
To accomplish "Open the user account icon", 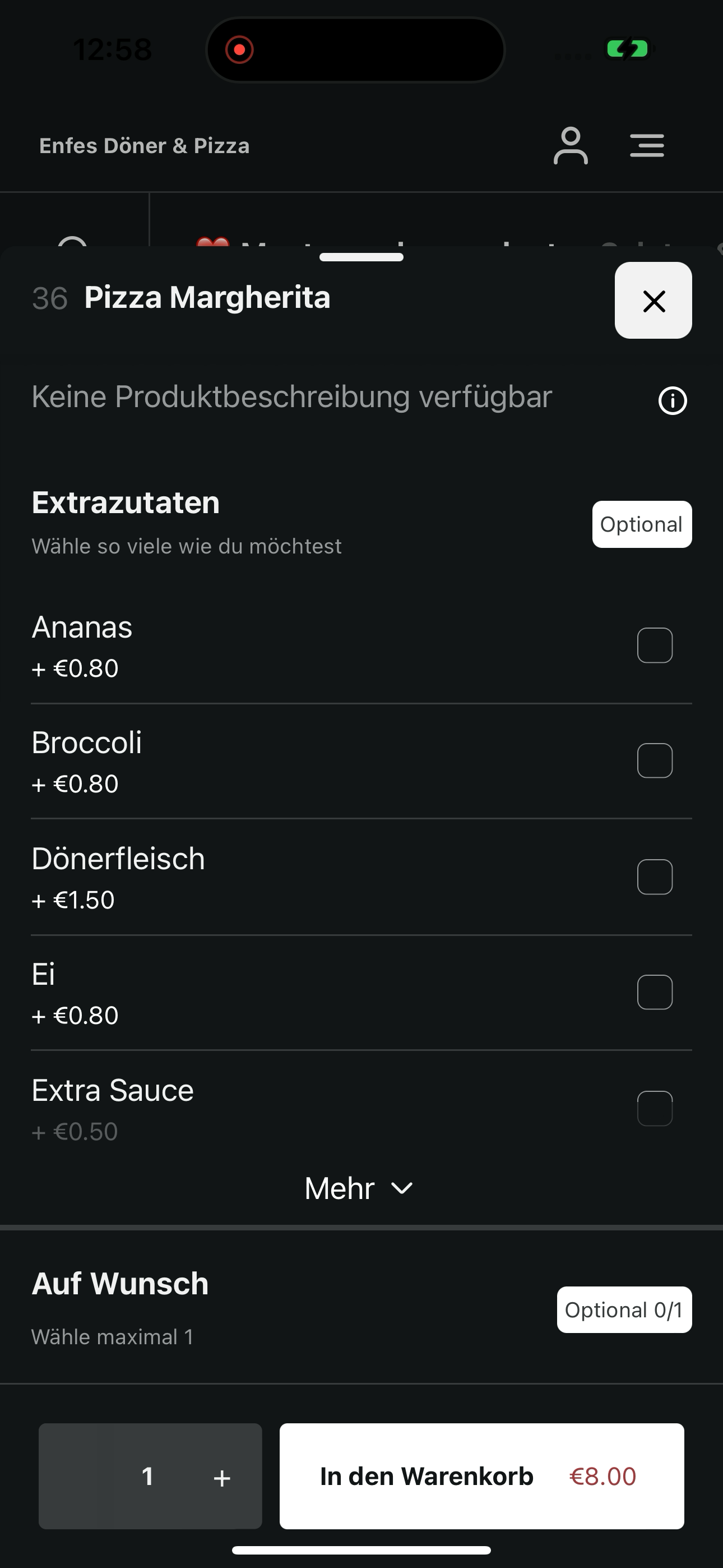I will coord(570,145).
